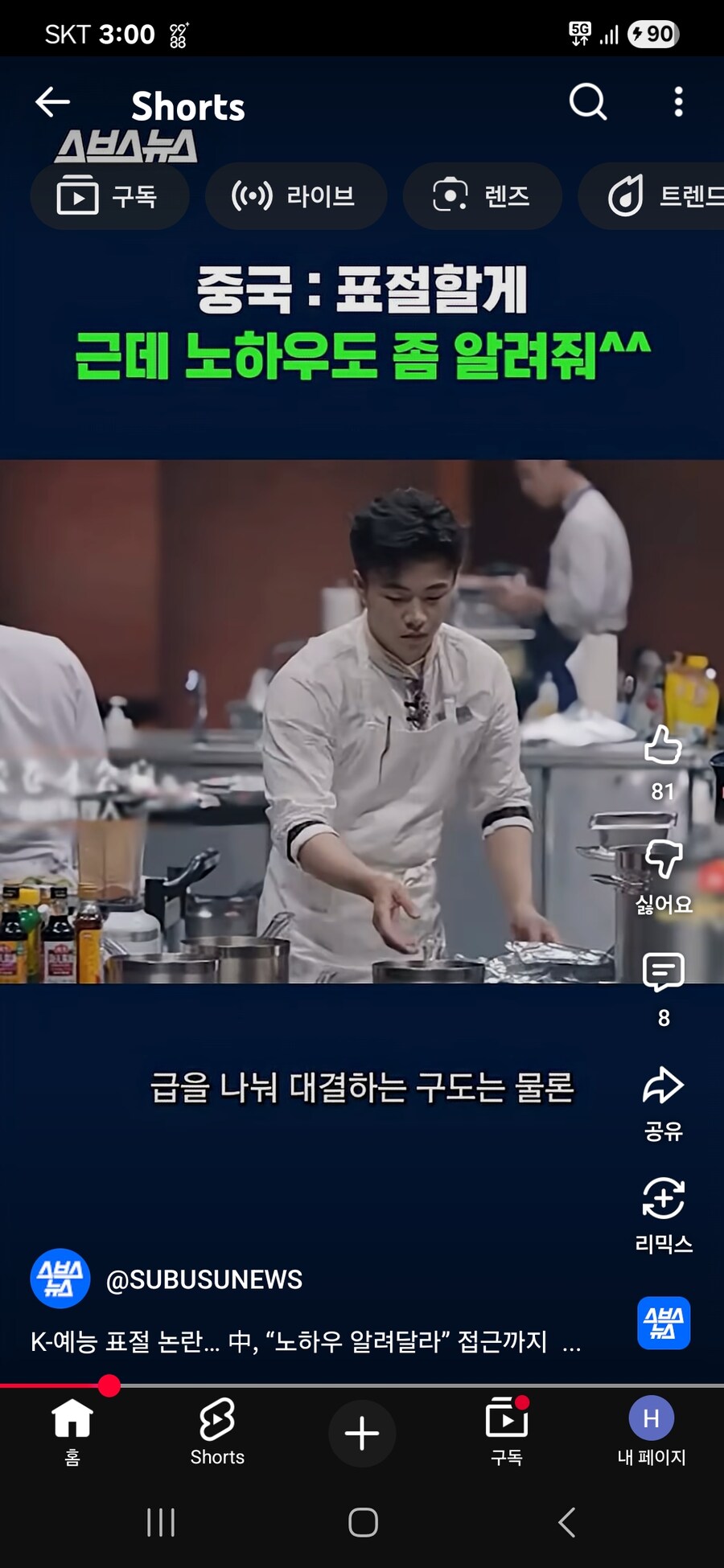
Task: Open the Shorts search
Action: coord(587,102)
